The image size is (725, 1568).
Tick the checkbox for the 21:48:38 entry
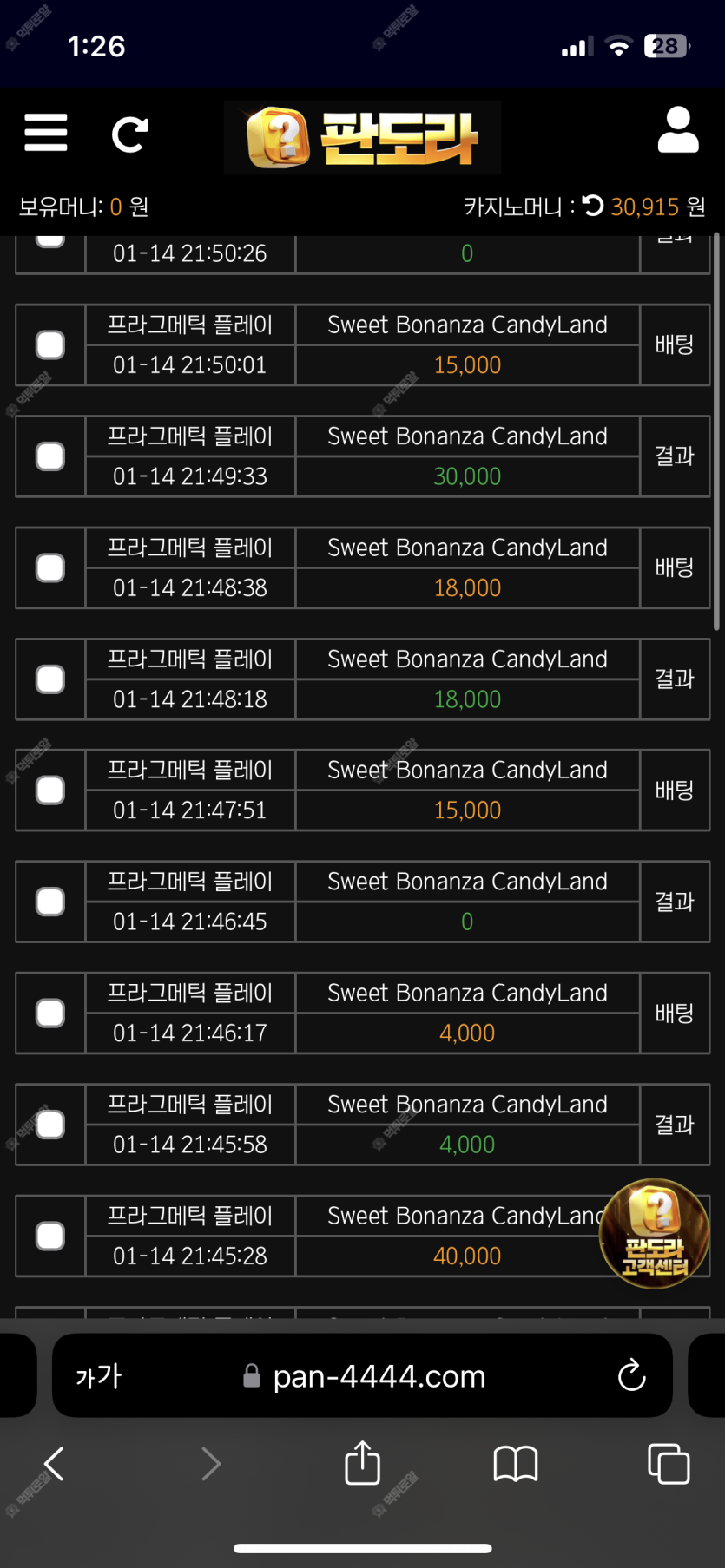tap(50, 567)
